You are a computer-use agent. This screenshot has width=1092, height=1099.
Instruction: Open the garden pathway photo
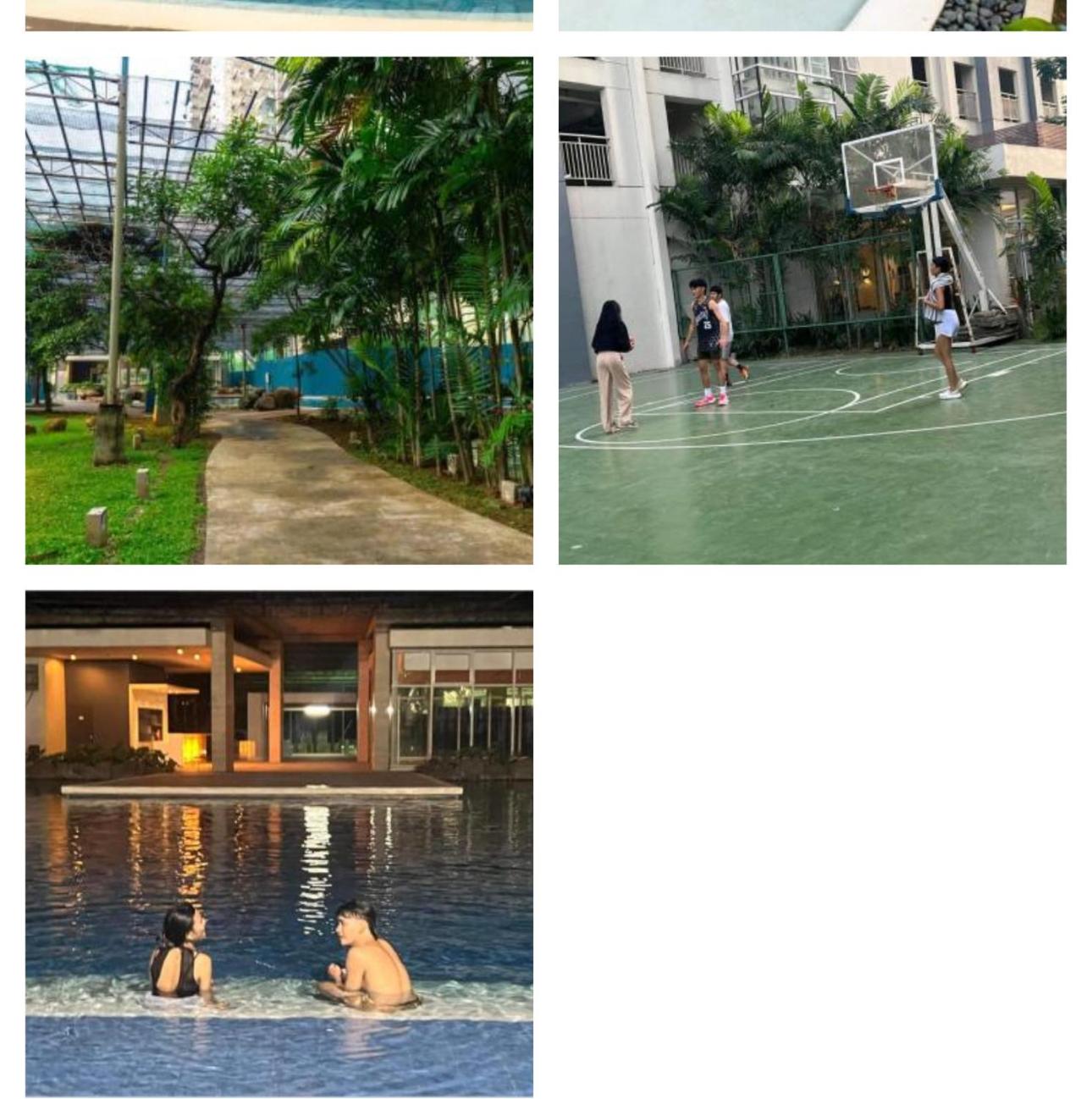point(279,310)
